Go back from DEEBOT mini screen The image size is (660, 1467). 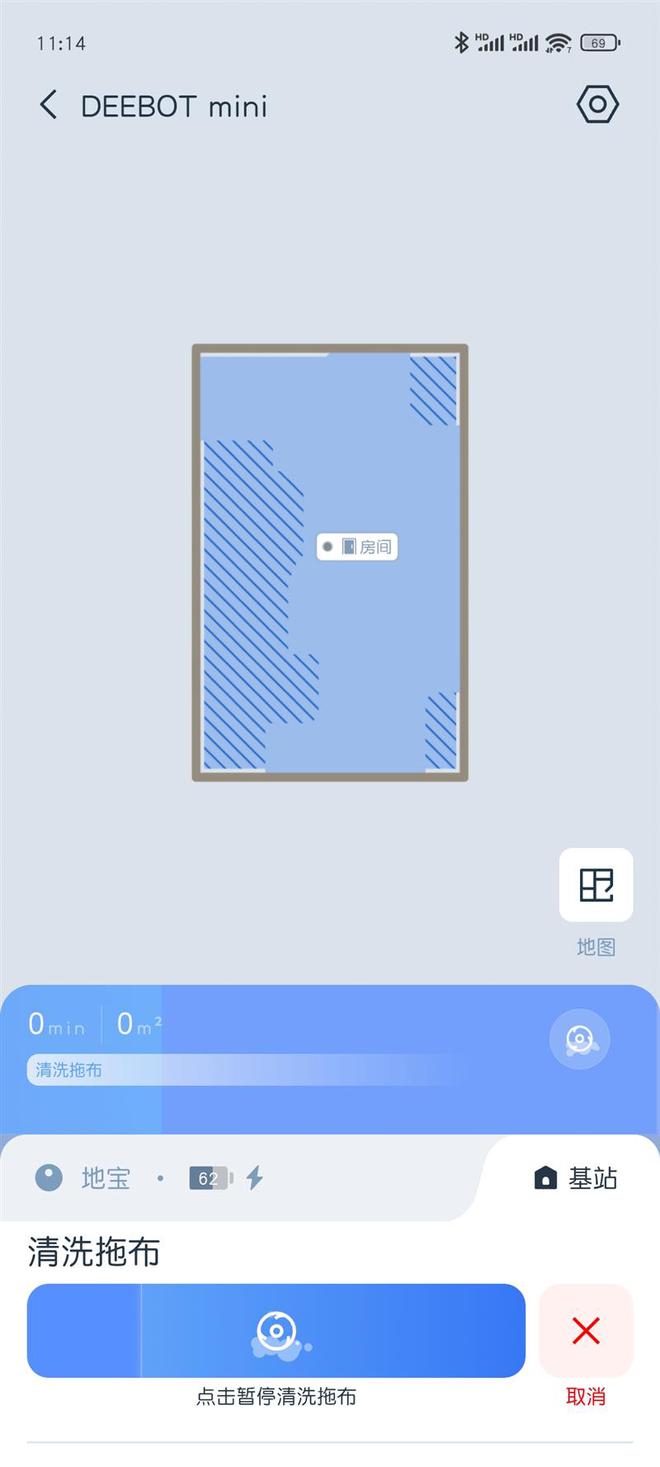click(48, 105)
